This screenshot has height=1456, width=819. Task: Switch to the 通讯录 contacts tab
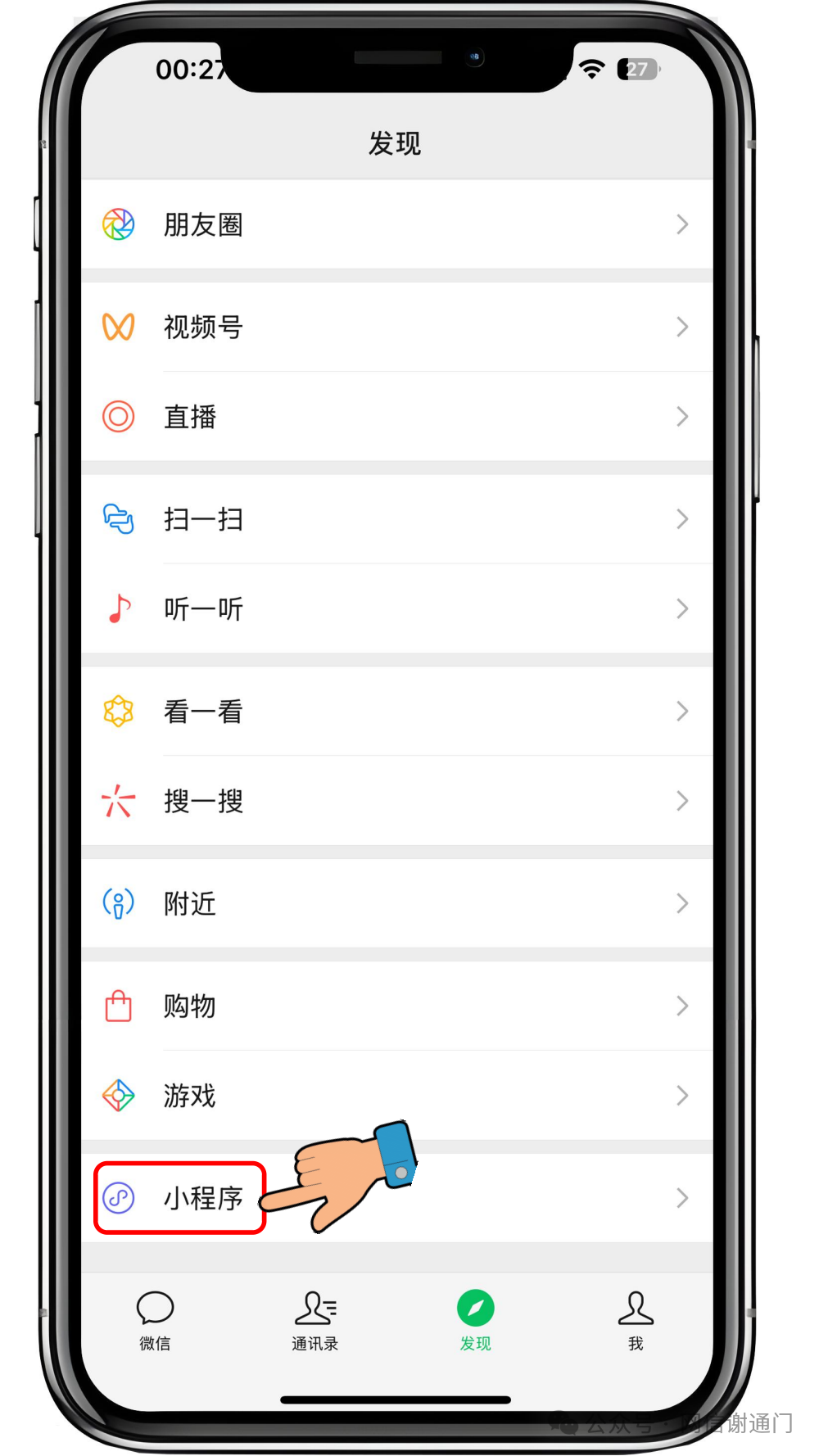315,1319
